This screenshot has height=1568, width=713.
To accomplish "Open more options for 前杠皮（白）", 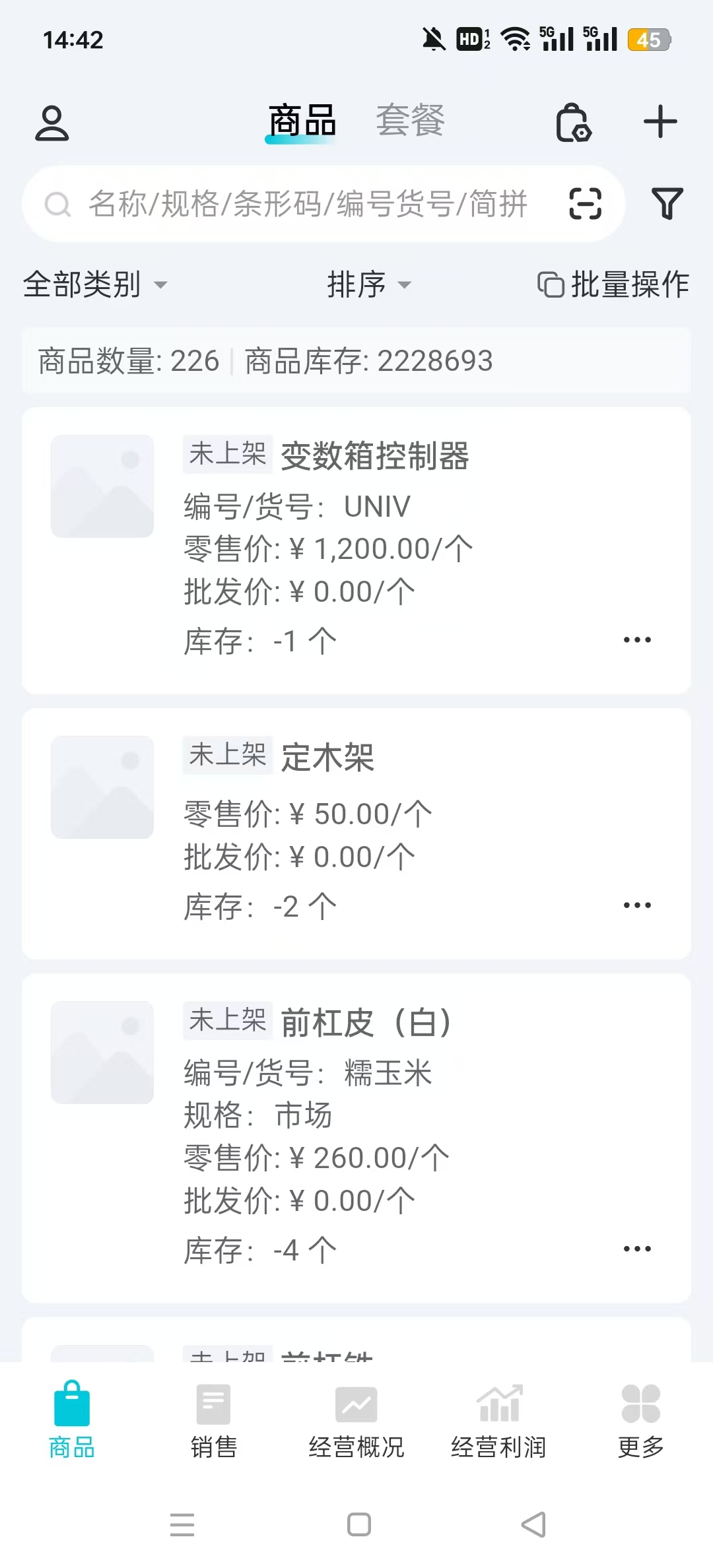I will 637,1249.
